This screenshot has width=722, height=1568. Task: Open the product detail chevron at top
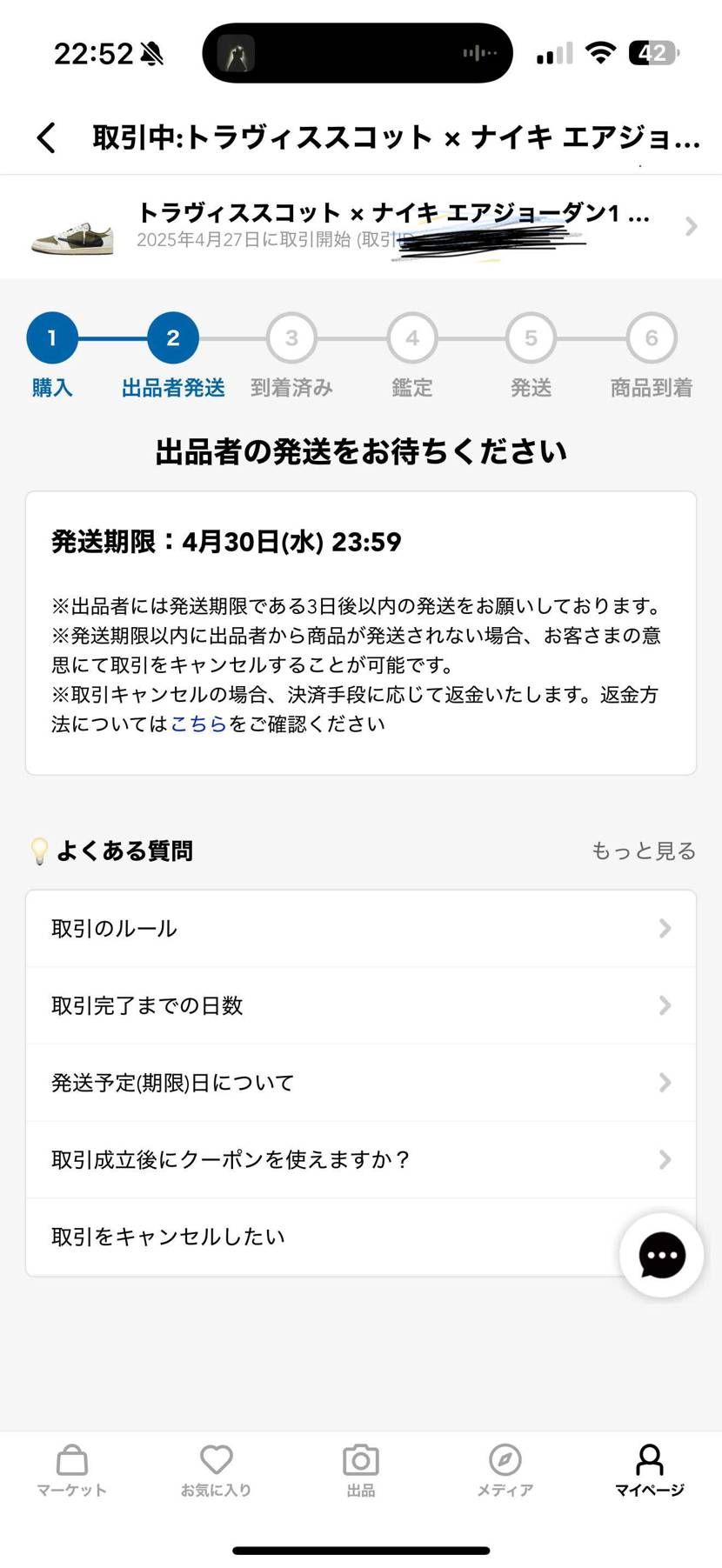pyautogui.click(x=691, y=226)
